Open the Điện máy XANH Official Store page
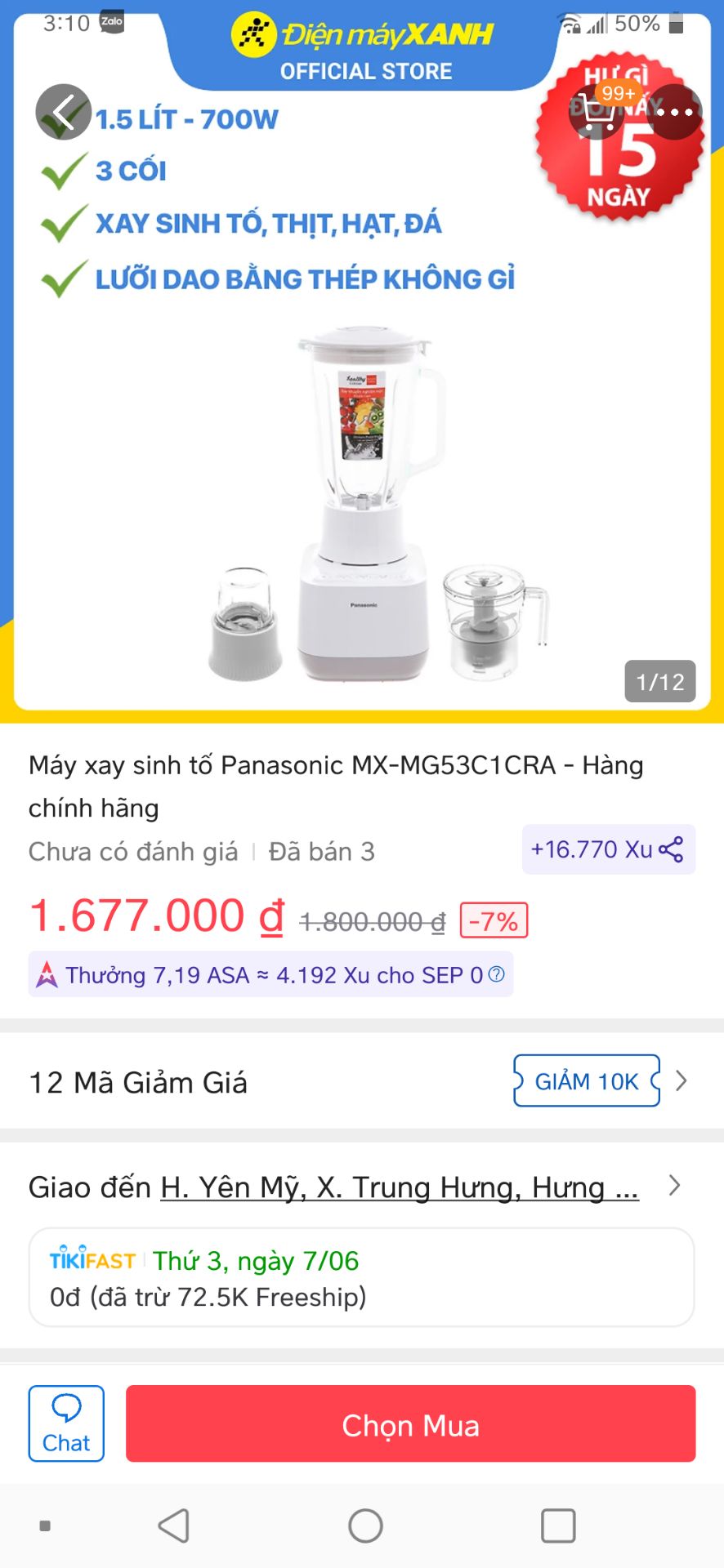 (x=362, y=47)
